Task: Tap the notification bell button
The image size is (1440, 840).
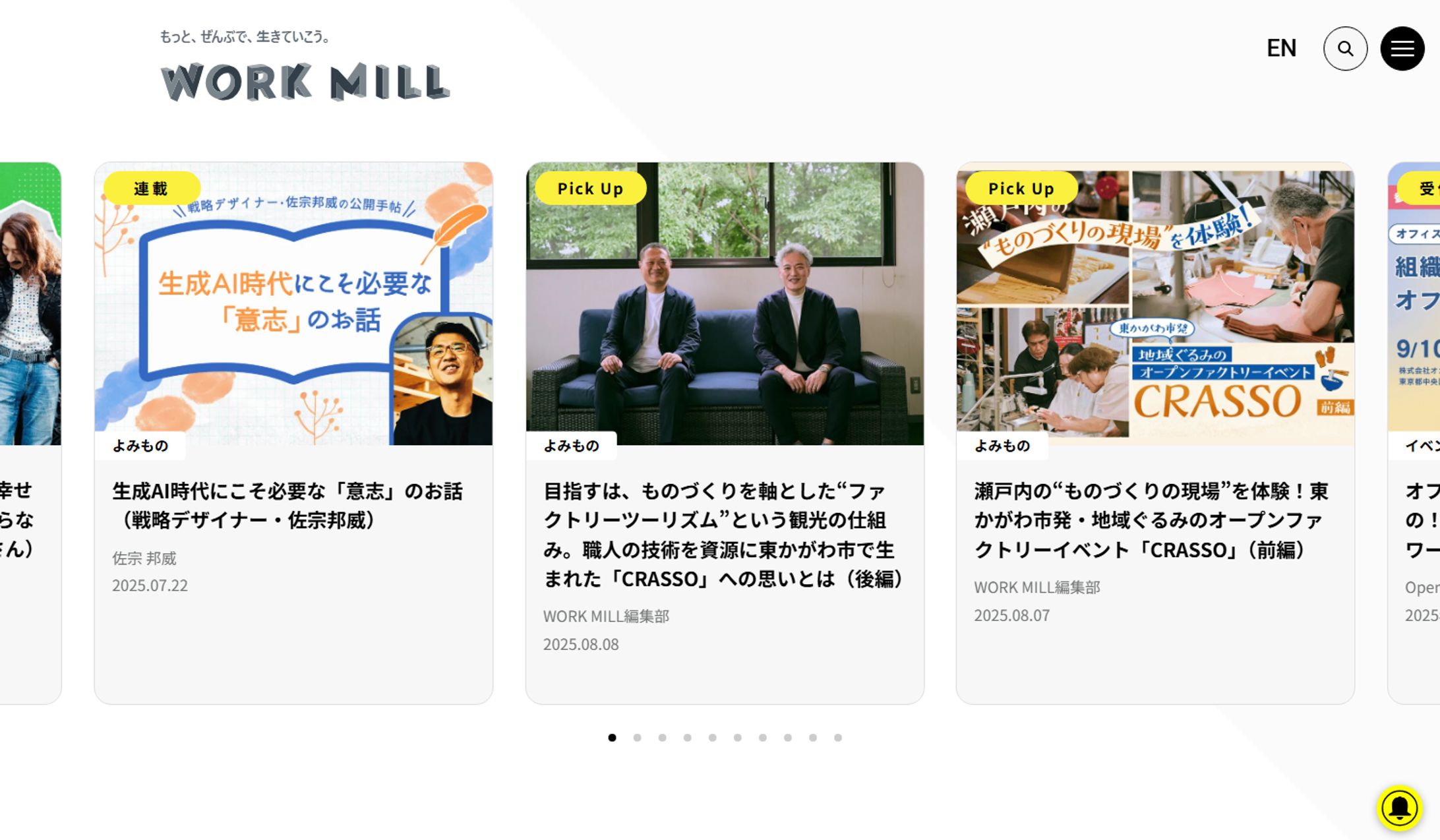Action: point(1399,808)
